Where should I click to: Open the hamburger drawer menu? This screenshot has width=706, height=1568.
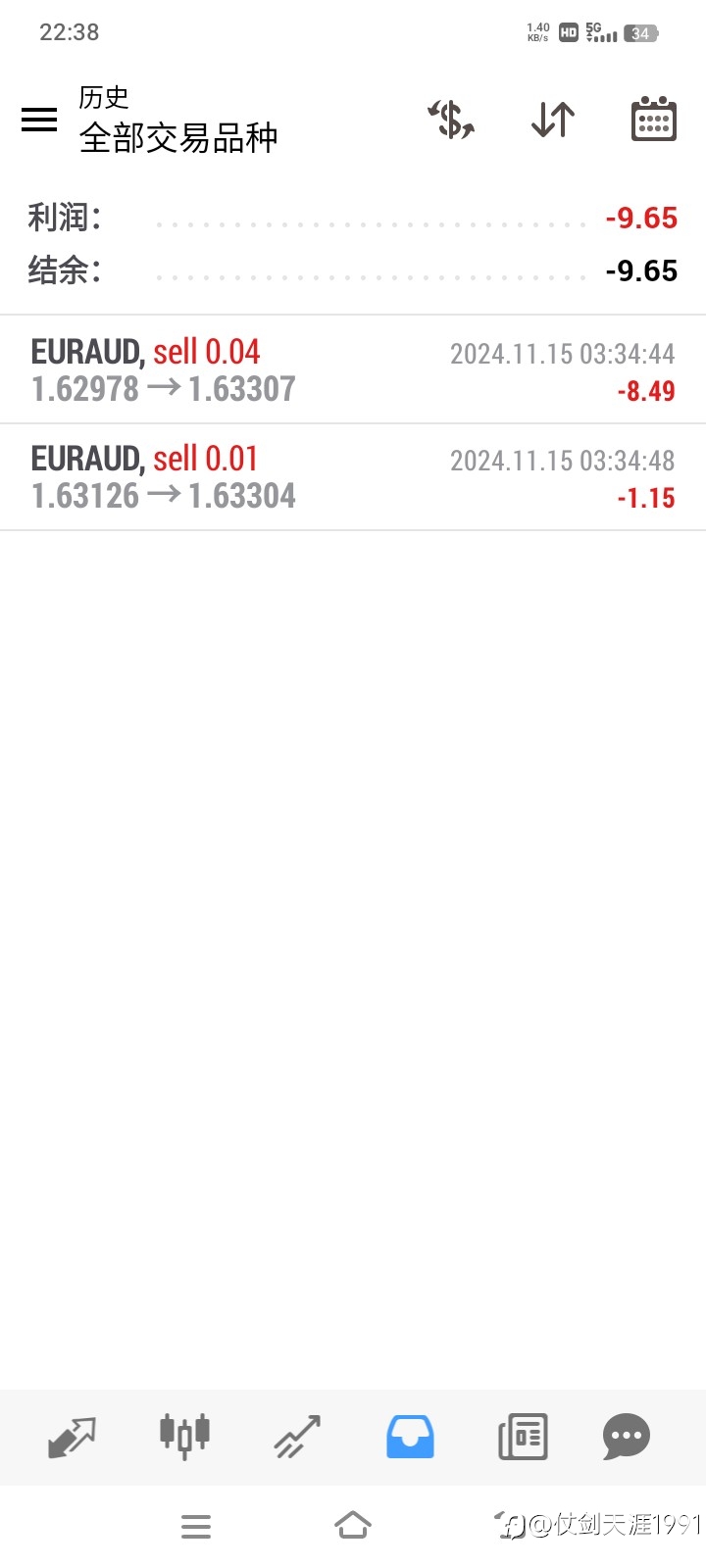(x=39, y=120)
